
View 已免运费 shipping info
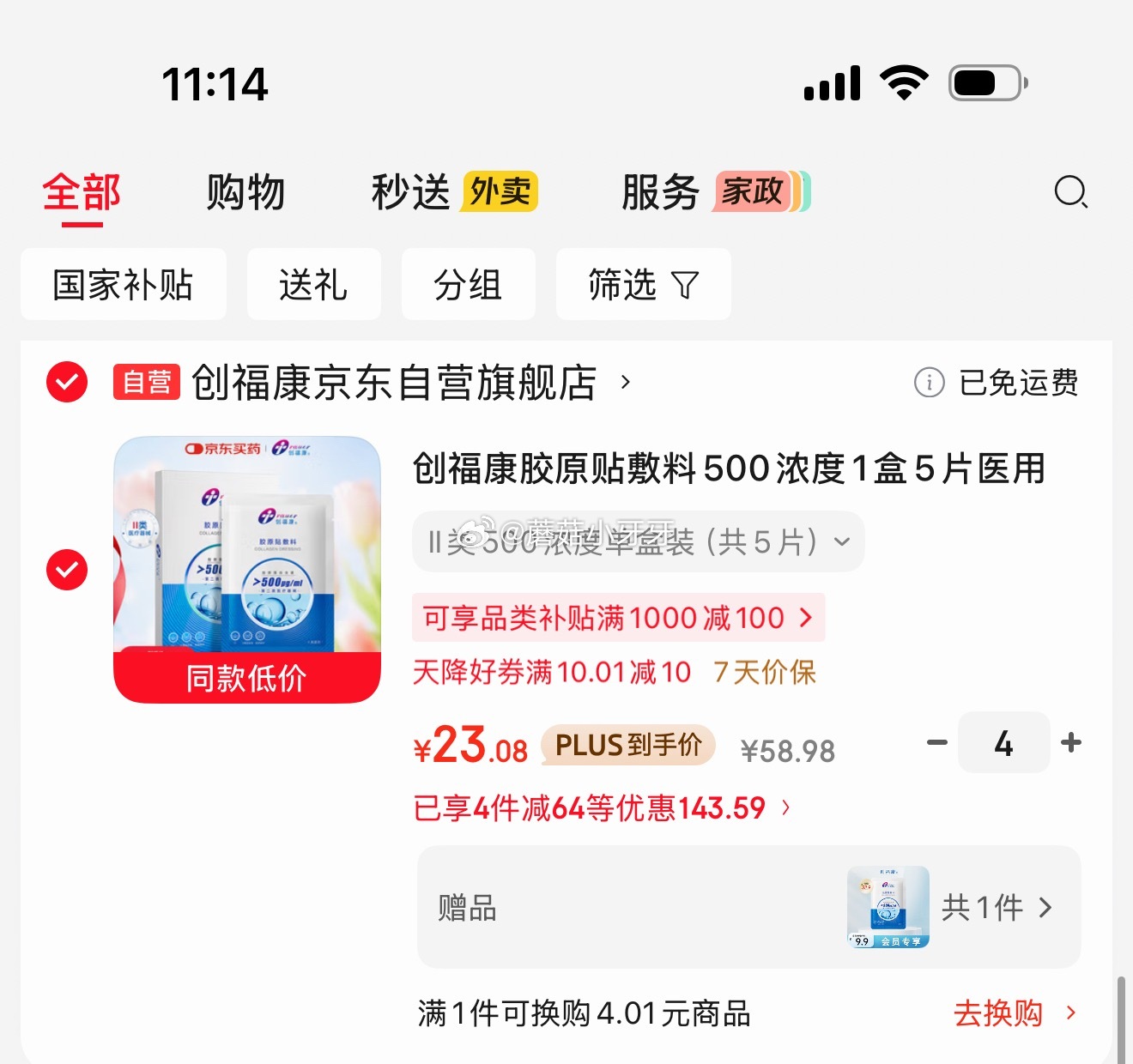[997, 383]
